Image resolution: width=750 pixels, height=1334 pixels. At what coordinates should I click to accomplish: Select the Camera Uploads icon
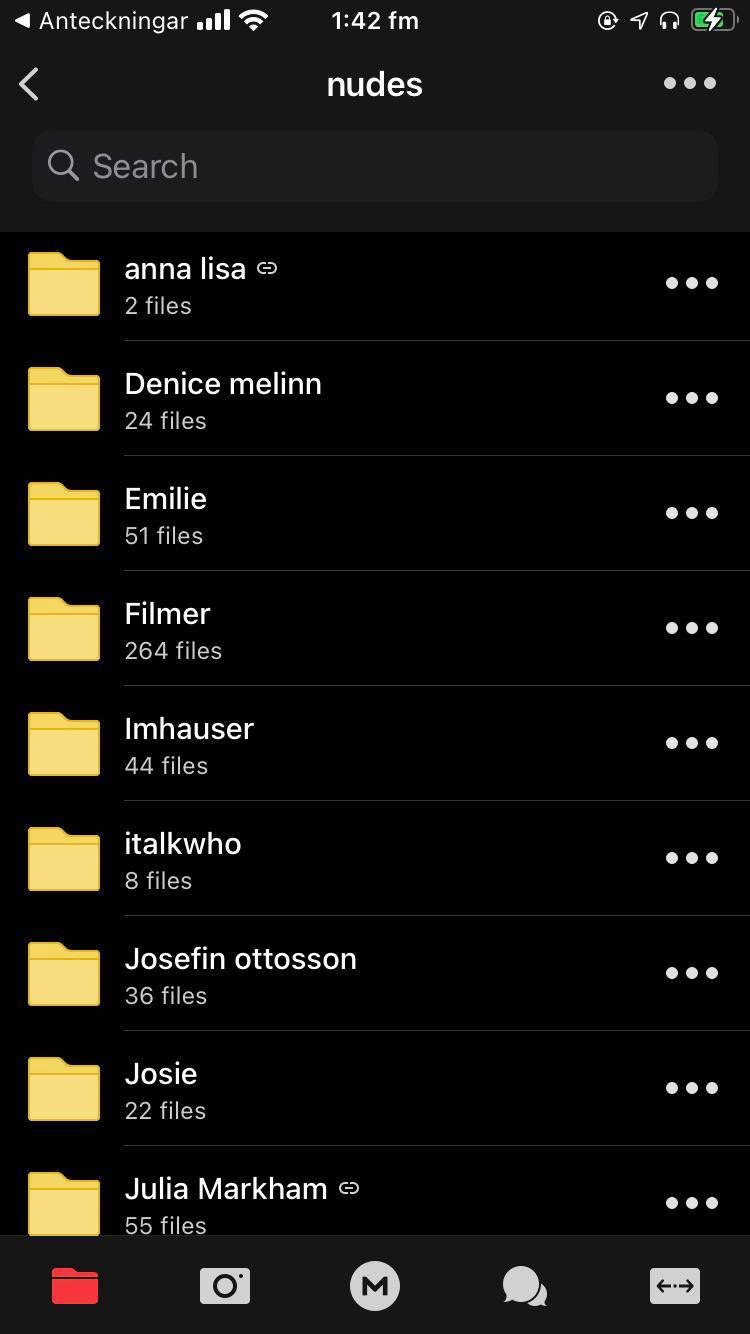[x=225, y=1286]
